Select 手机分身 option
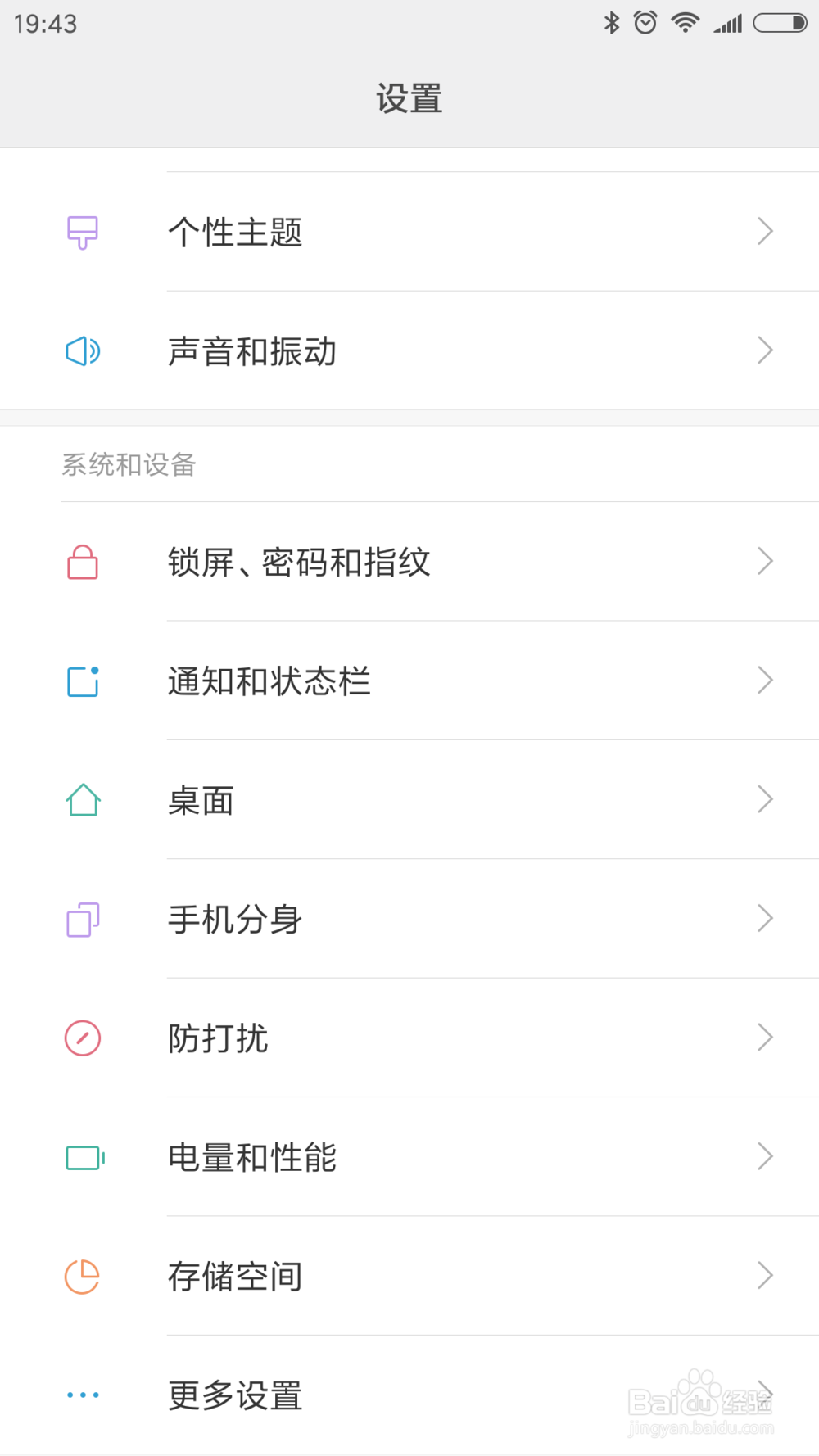 409,919
